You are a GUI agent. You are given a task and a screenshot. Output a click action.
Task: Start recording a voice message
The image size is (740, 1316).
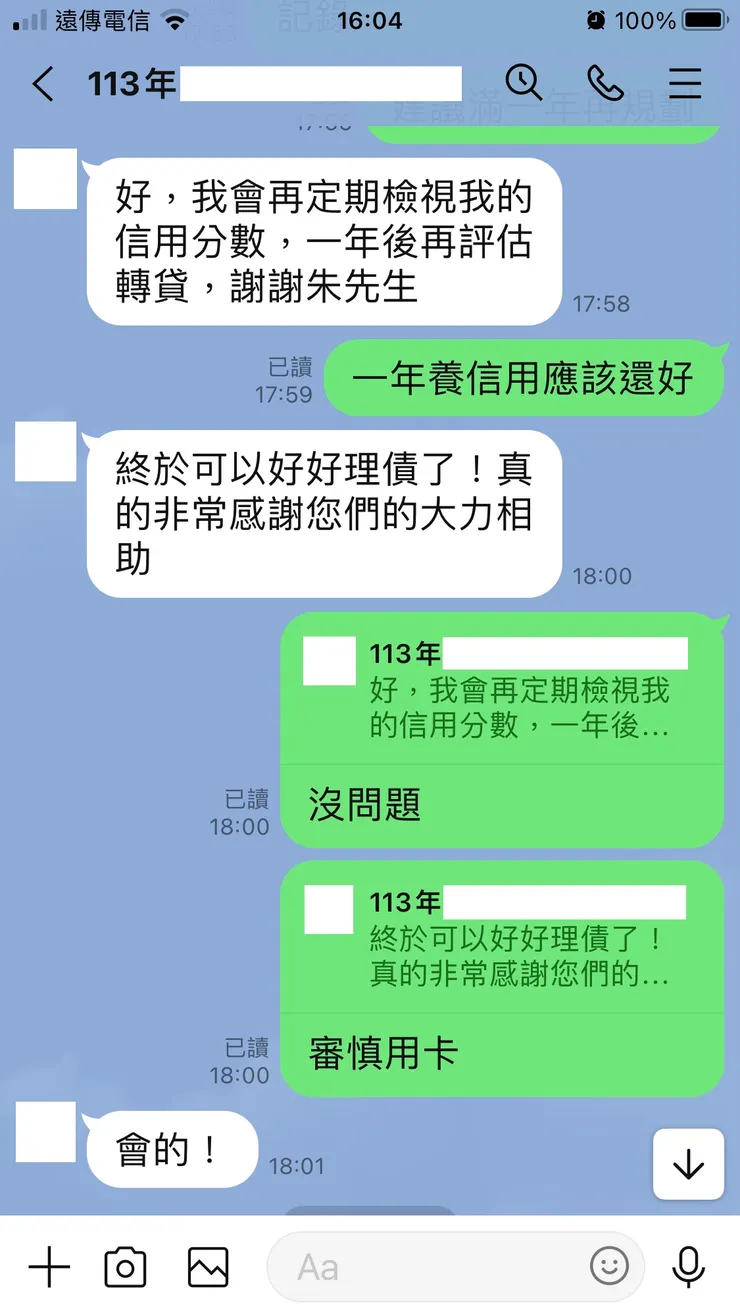coord(687,1266)
